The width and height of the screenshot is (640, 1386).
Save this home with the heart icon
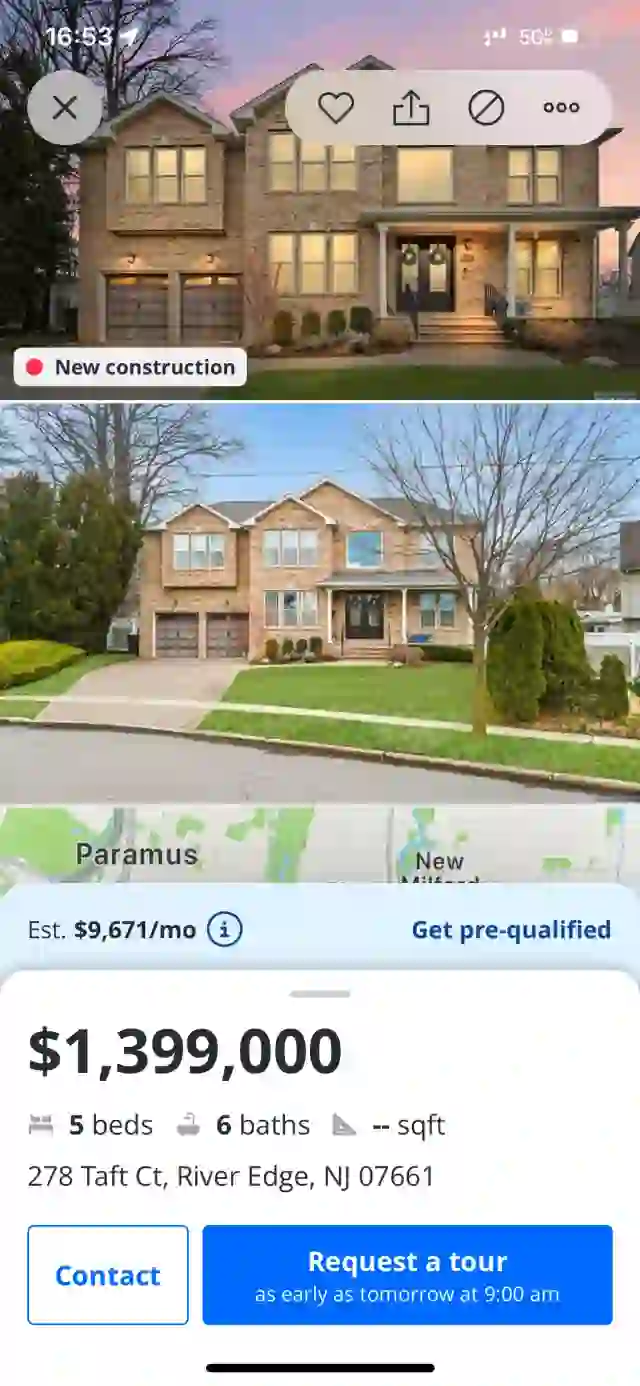tap(335, 108)
